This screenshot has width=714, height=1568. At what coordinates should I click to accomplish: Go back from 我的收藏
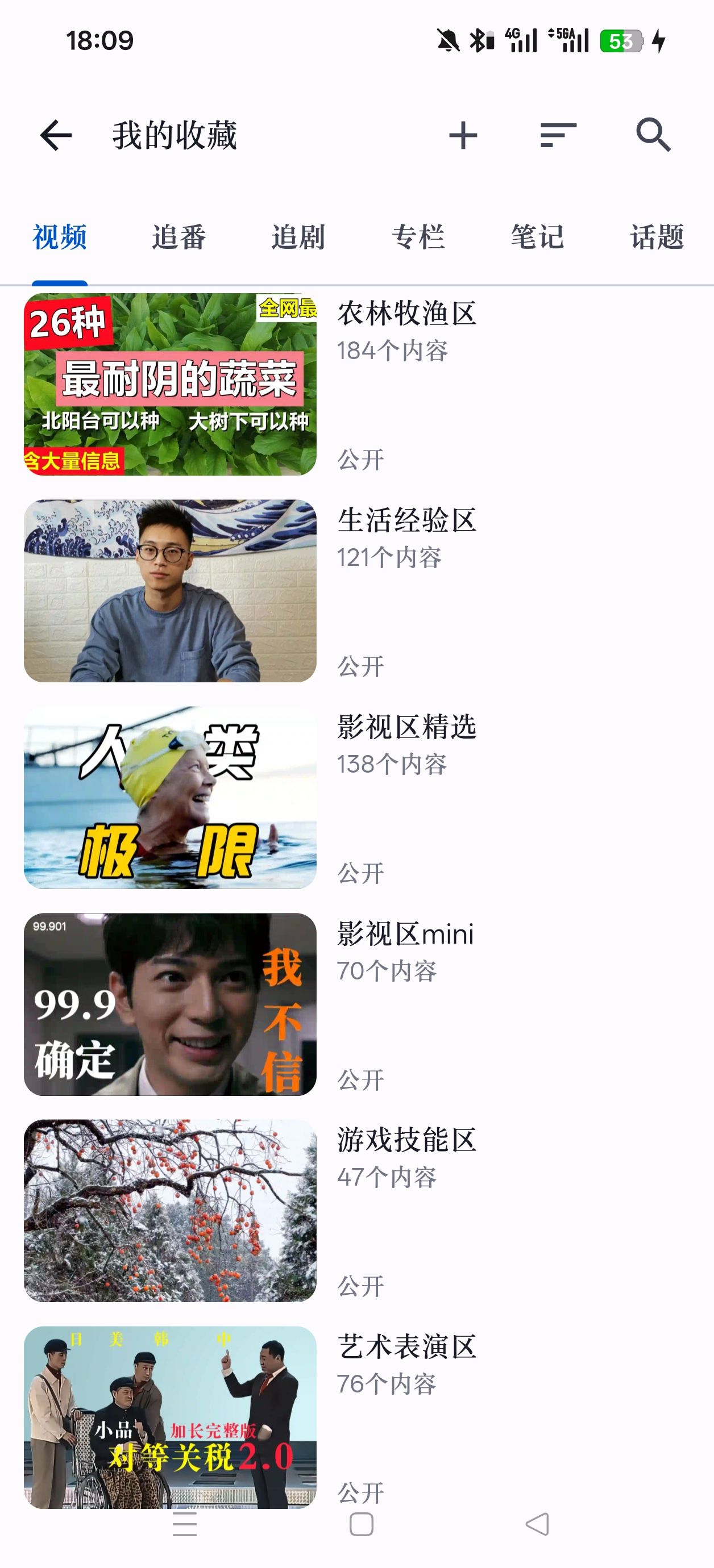click(x=56, y=135)
